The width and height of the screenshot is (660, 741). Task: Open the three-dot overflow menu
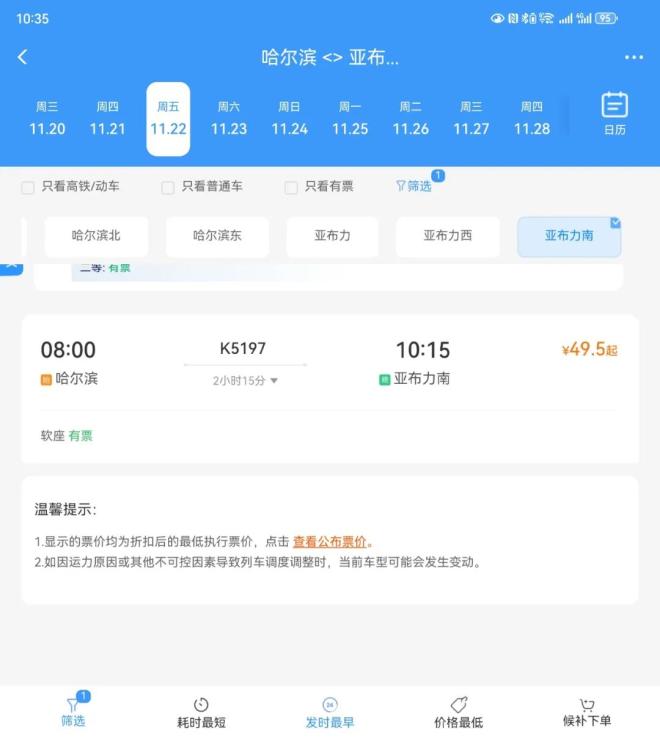click(634, 58)
